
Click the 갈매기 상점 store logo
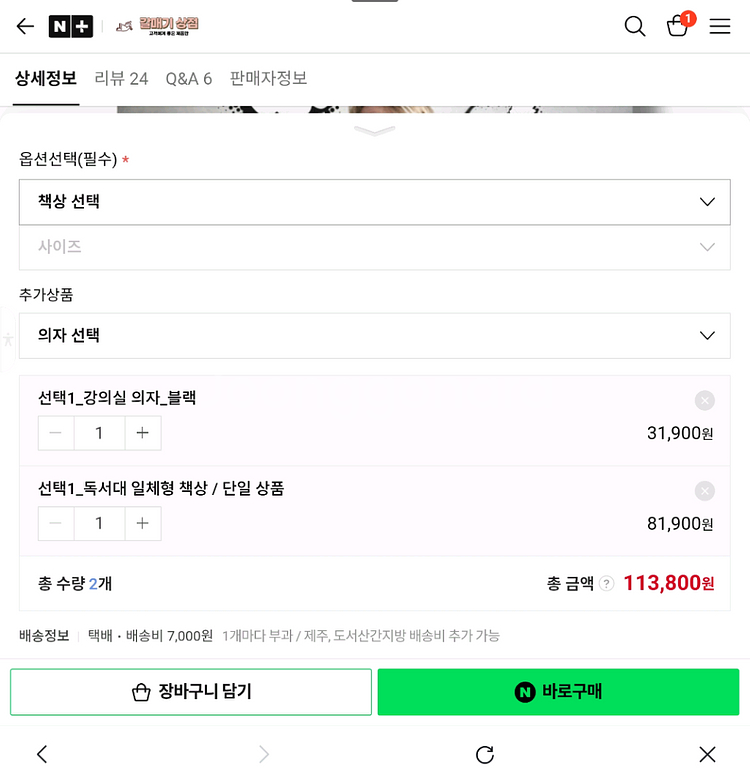tap(155, 27)
